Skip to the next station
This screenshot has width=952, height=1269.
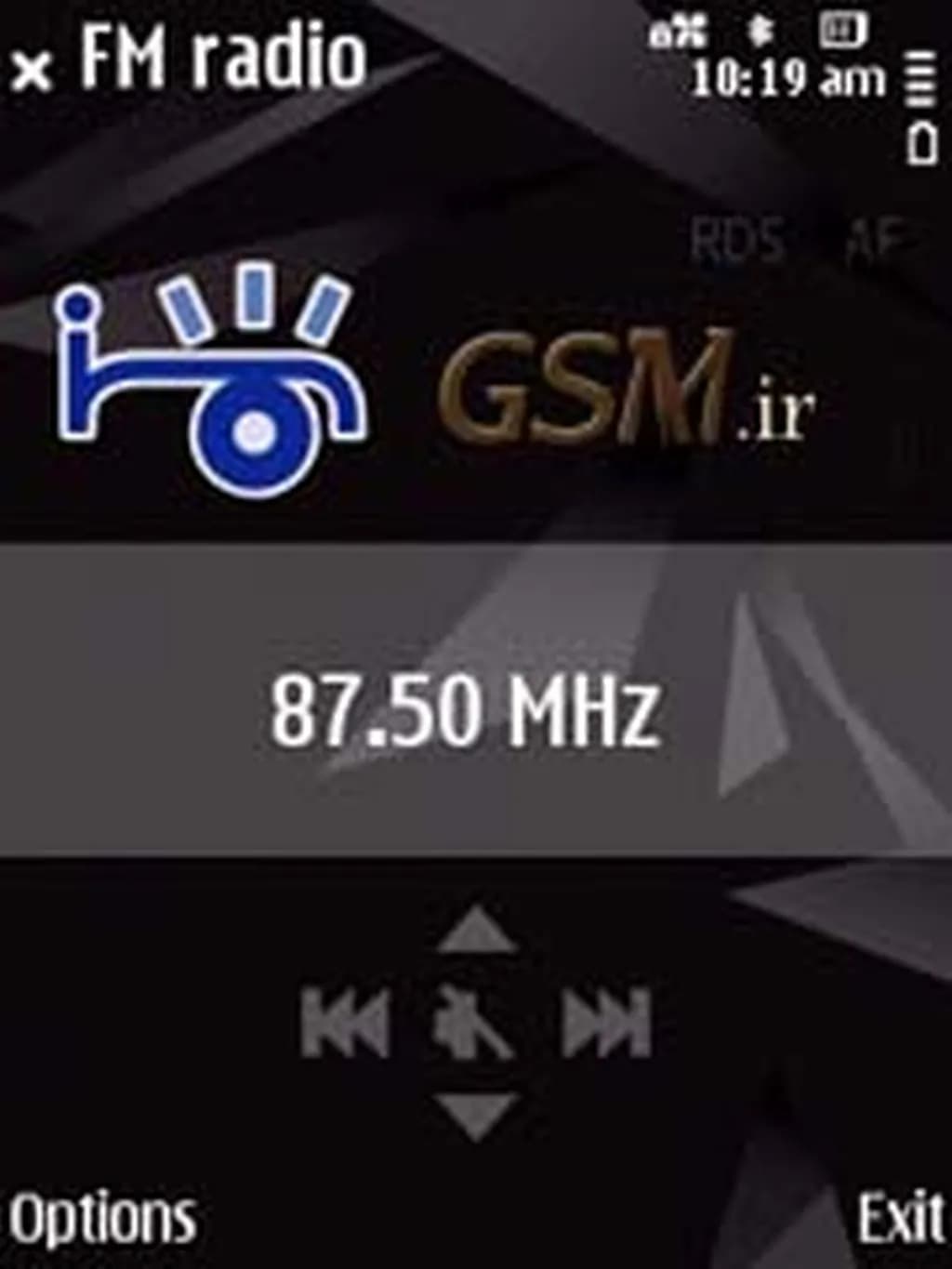coord(607,1024)
